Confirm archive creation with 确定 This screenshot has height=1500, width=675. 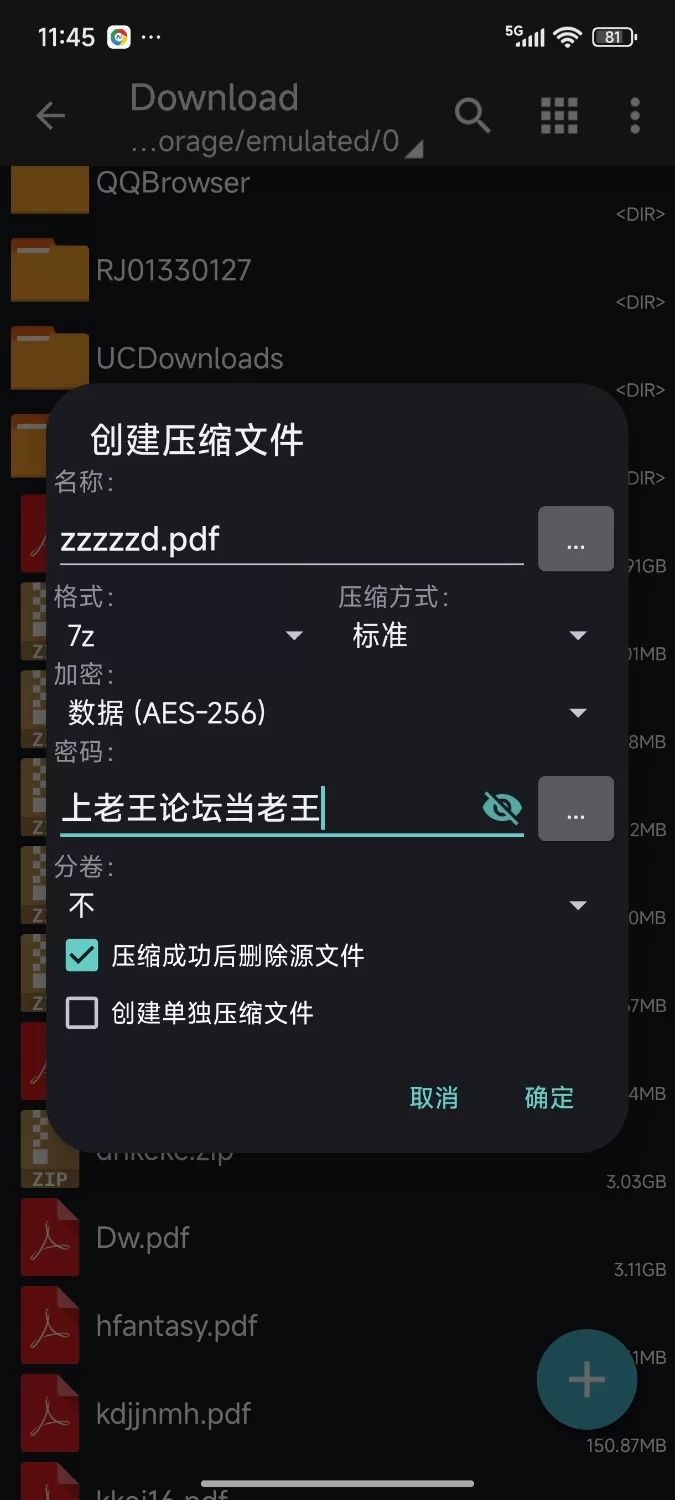pyautogui.click(x=549, y=1097)
